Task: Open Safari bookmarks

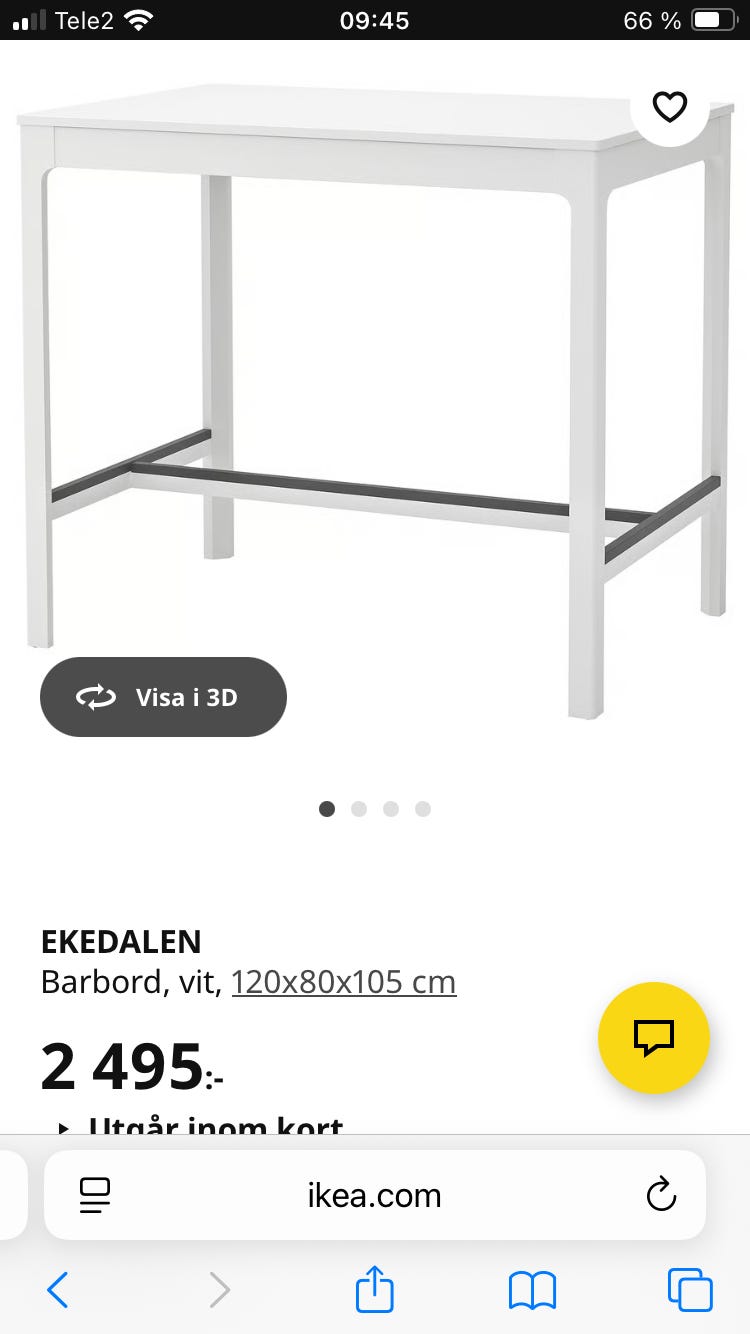Action: [x=531, y=1290]
